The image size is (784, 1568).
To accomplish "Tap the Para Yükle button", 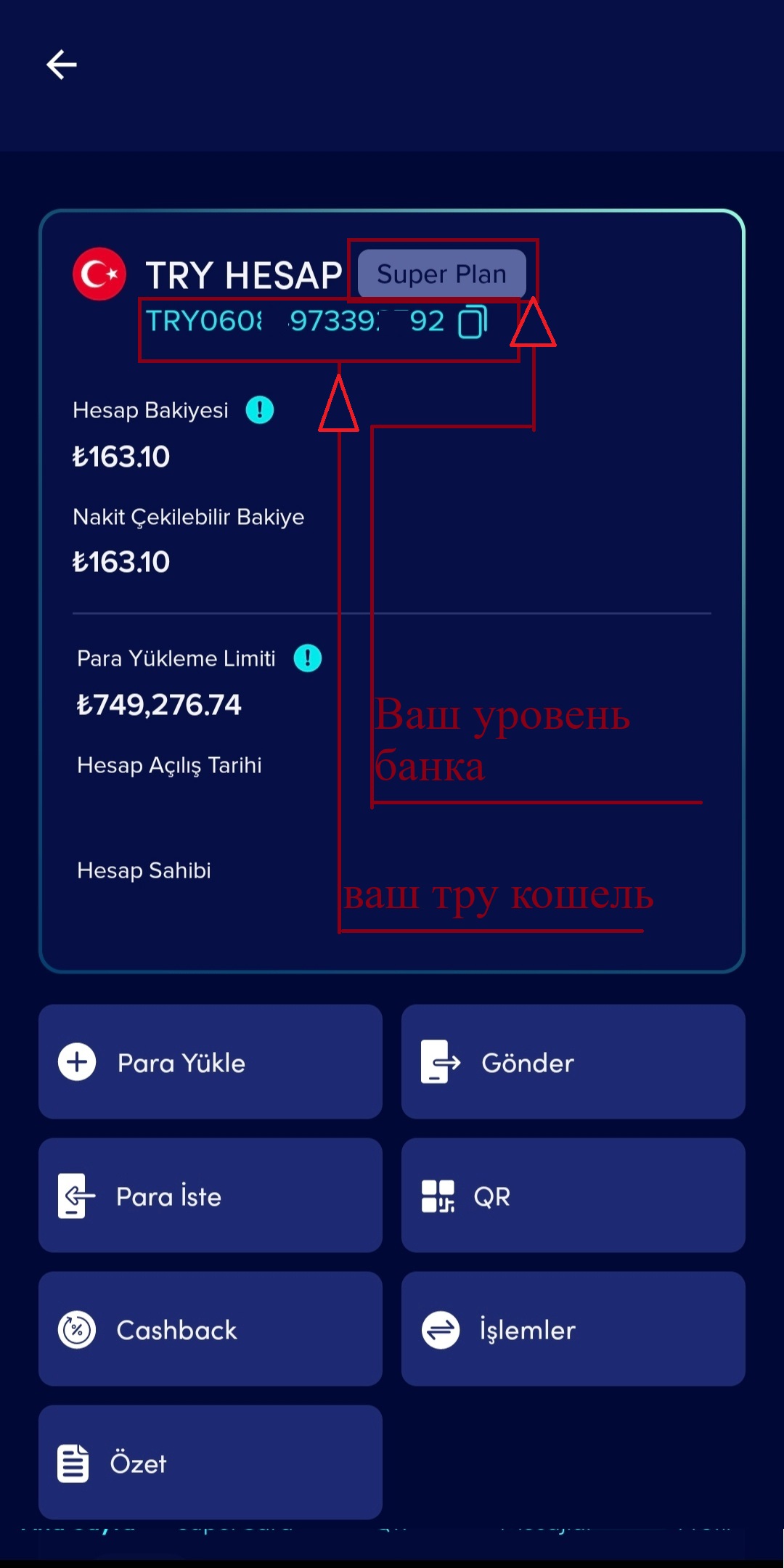I will coord(211,1062).
